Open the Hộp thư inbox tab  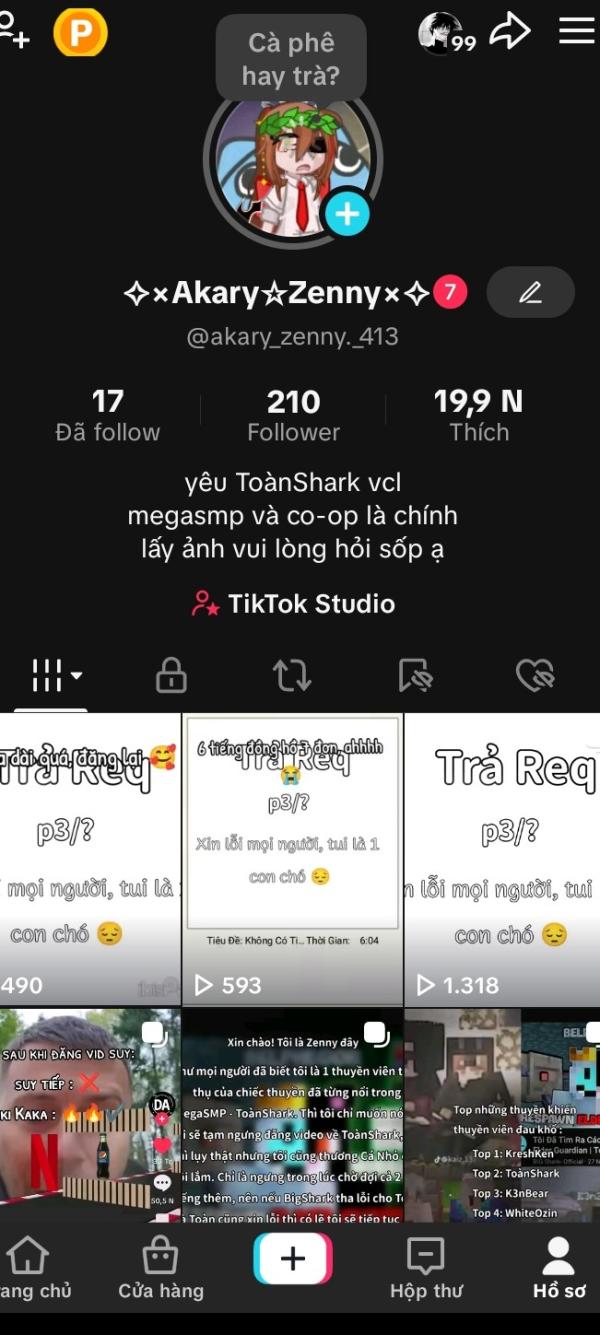tap(426, 1268)
